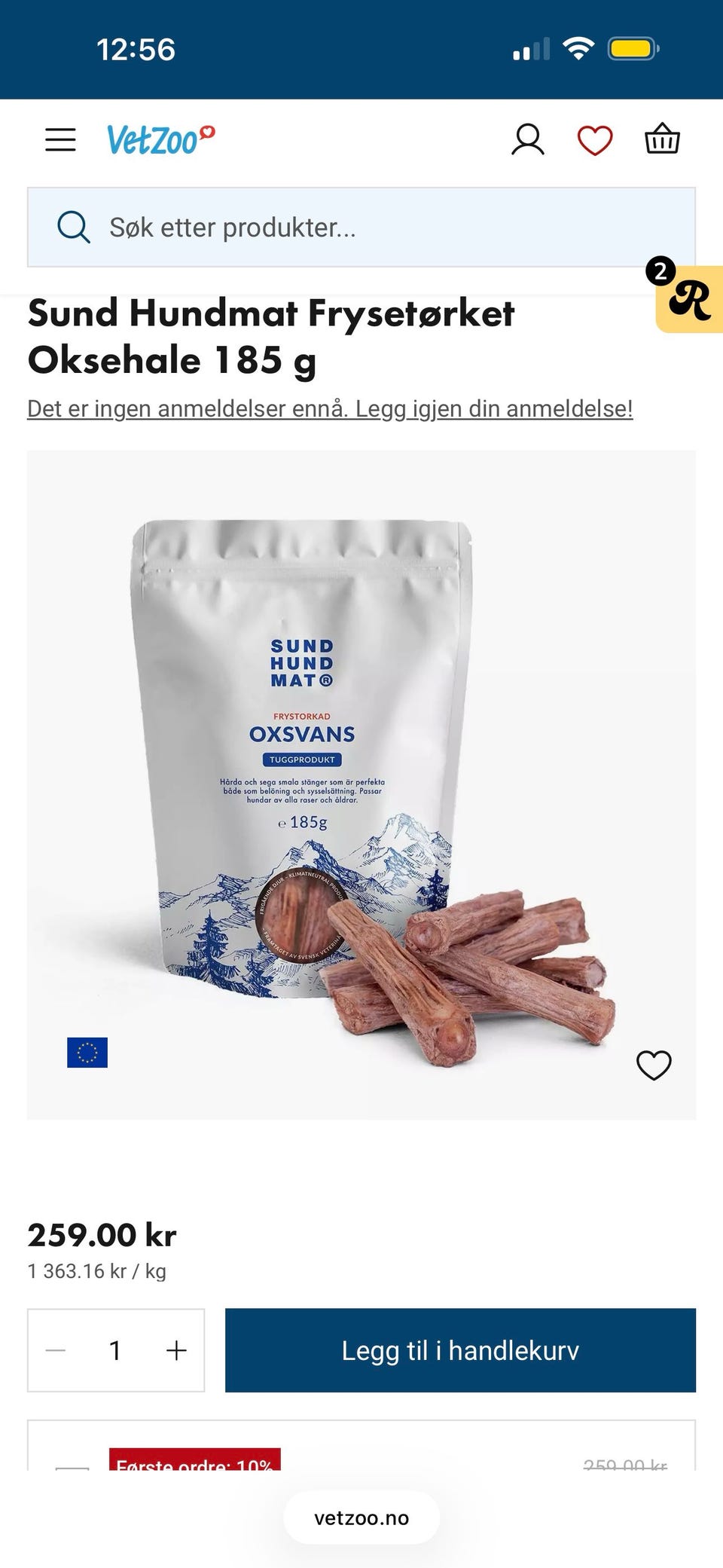Tap Legg til i handlekurv button
Image resolution: width=723 pixels, height=1568 pixels.
(x=460, y=1350)
